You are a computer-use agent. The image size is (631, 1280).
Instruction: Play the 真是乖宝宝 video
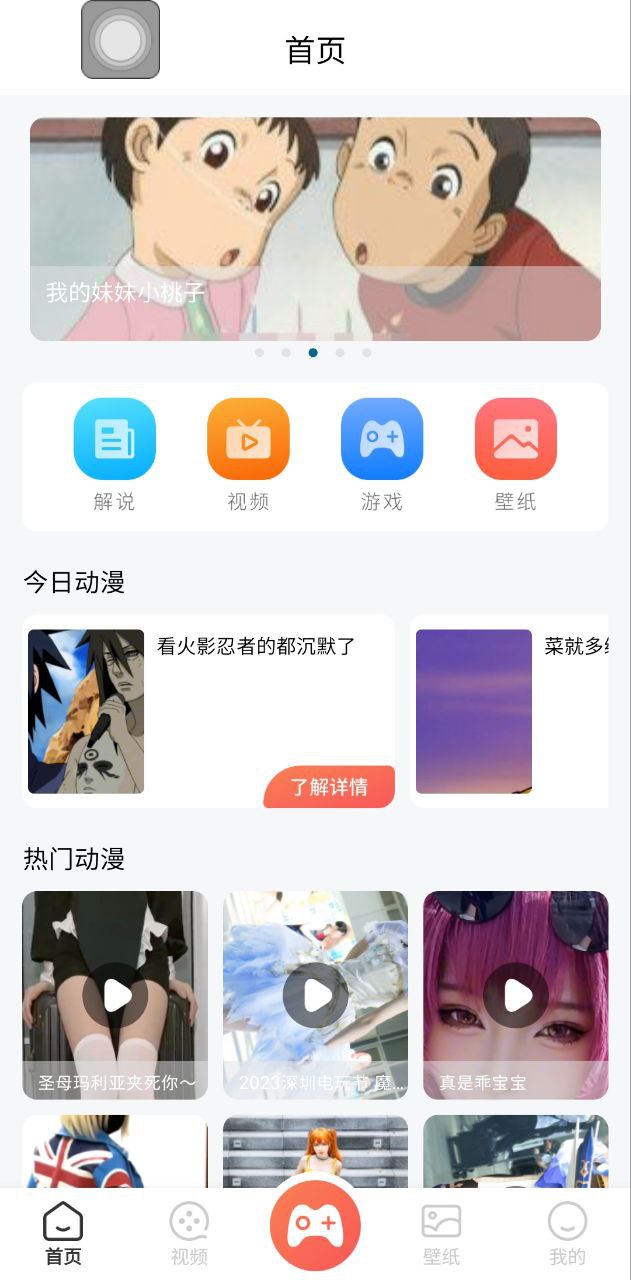point(516,995)
